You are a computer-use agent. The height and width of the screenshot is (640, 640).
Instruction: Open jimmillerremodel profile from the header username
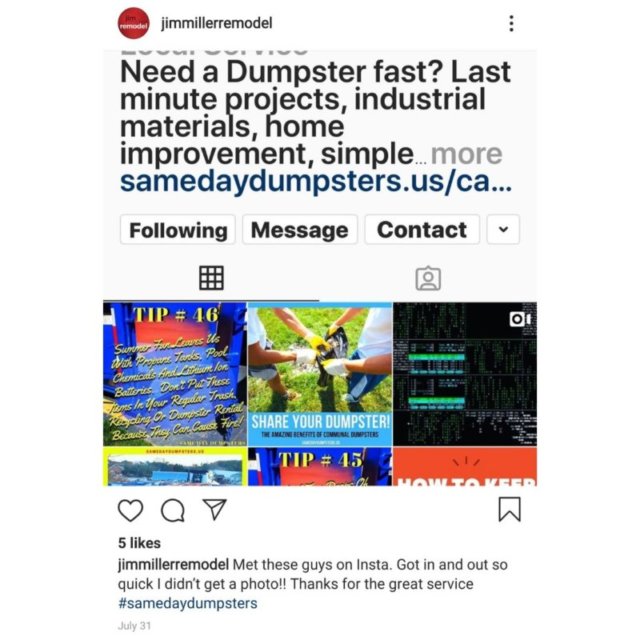point(208,23)
